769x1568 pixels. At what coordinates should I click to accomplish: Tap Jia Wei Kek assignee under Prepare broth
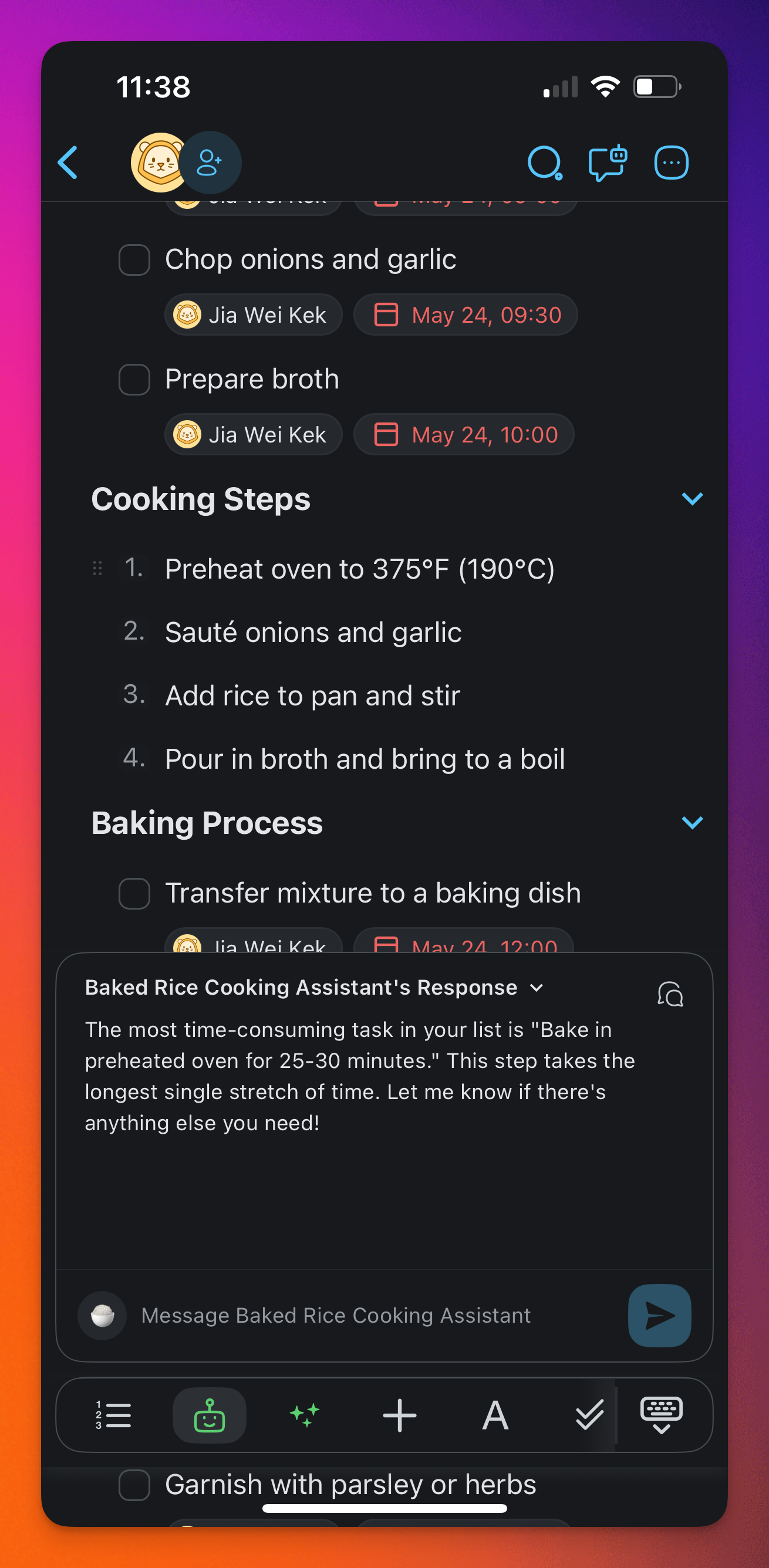tap(253, 435)
